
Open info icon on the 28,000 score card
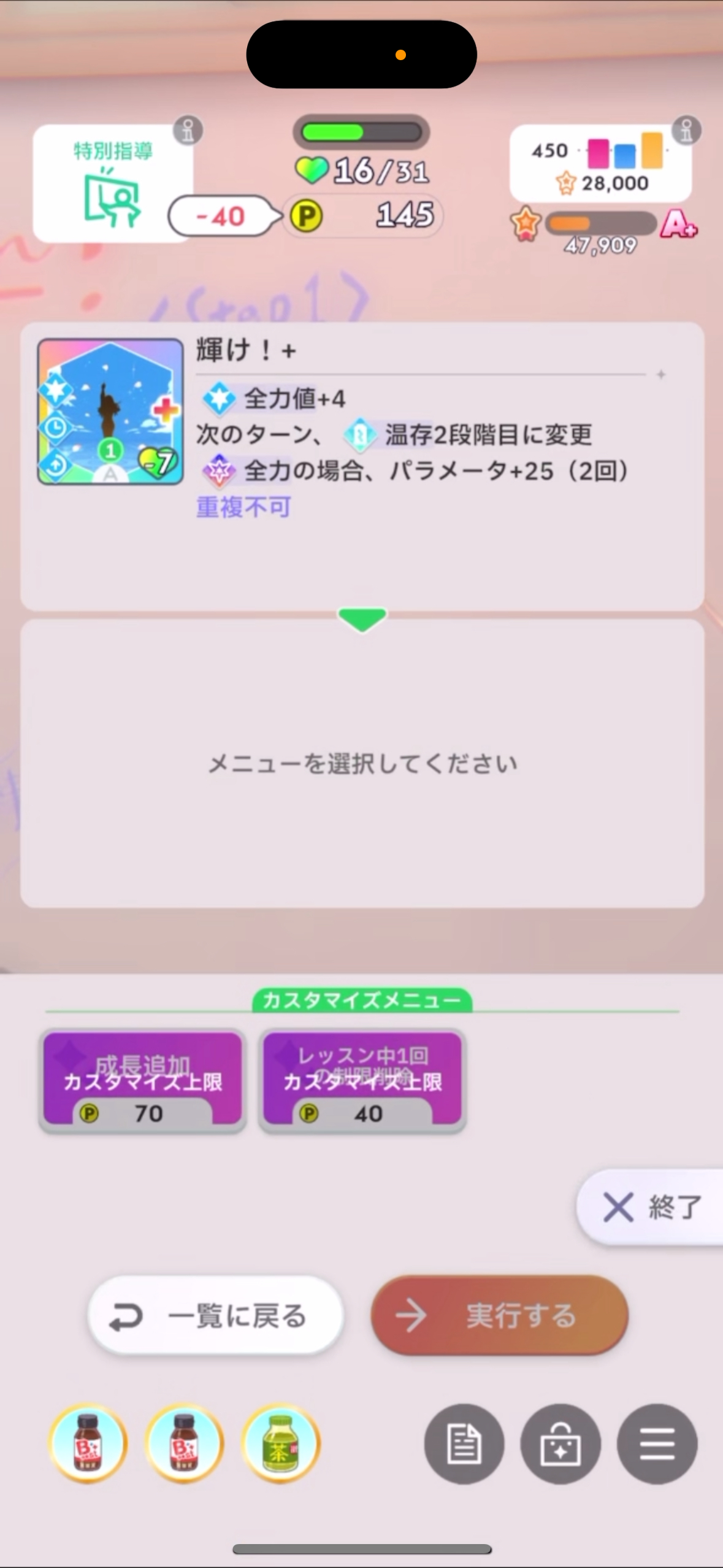[x=686, y=129]
